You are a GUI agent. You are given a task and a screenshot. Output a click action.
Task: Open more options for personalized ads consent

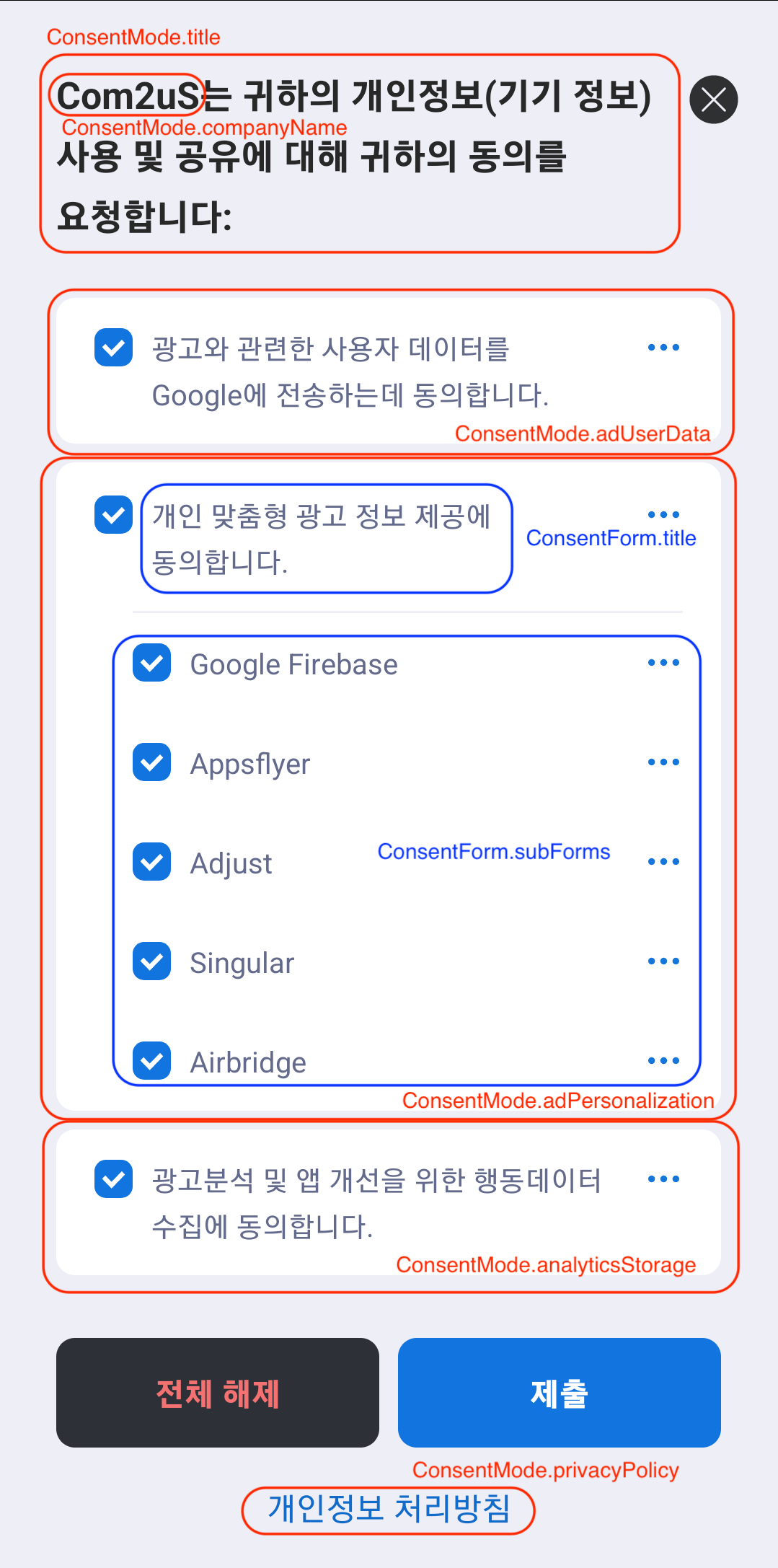[x=663, y=514]
